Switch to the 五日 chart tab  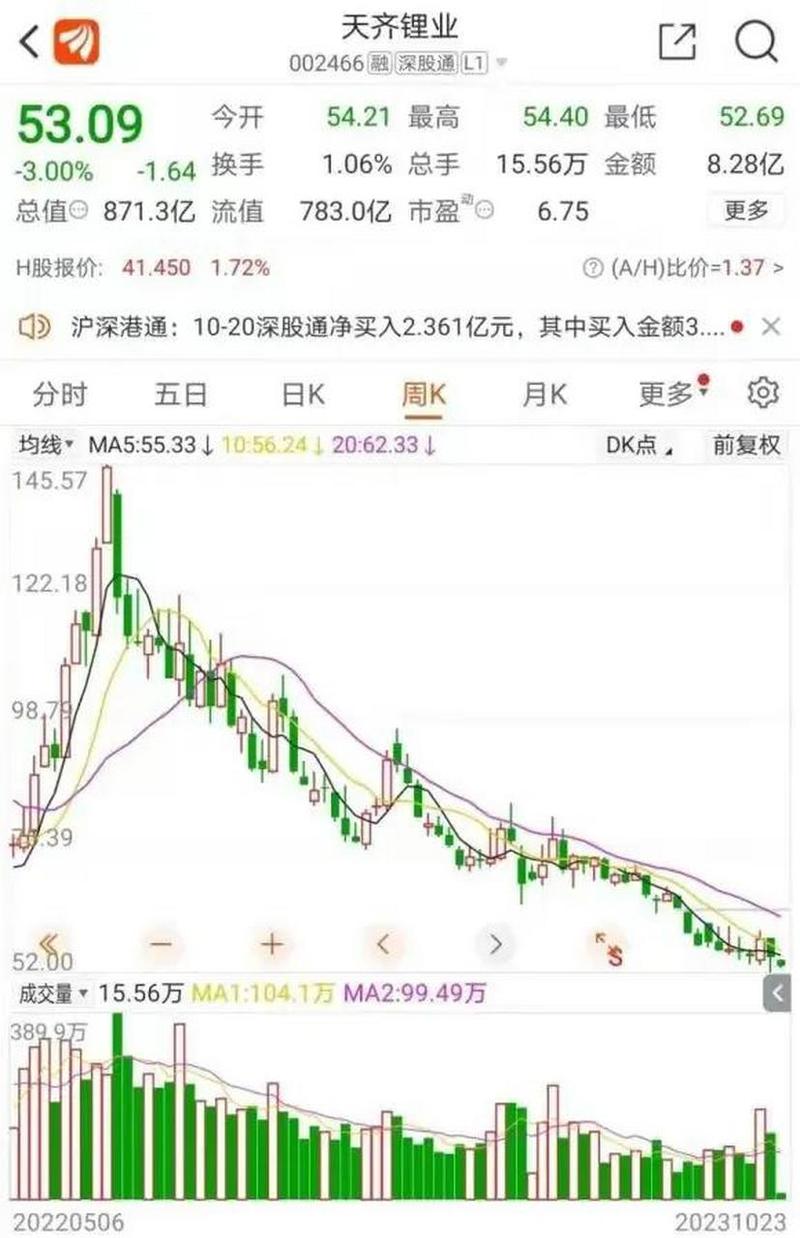pyautogui.click(x=180, y=394)
